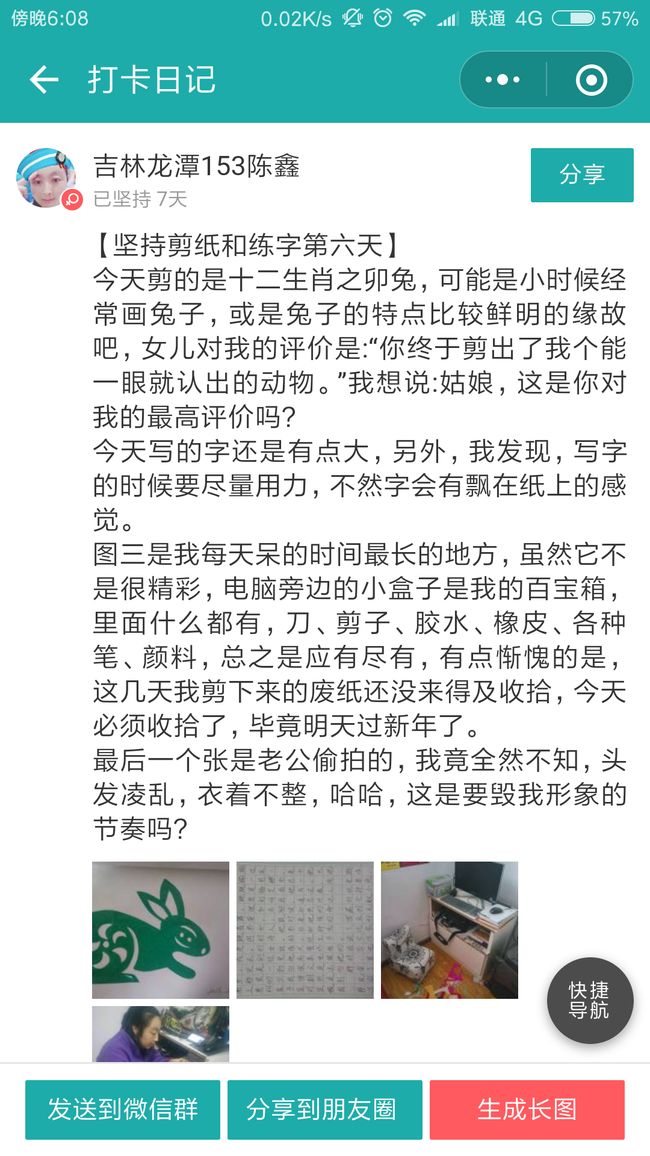This screenshot has width=650, height=1156.
Task: Open the handwriting practice grid photo
Action: point(305,930)
